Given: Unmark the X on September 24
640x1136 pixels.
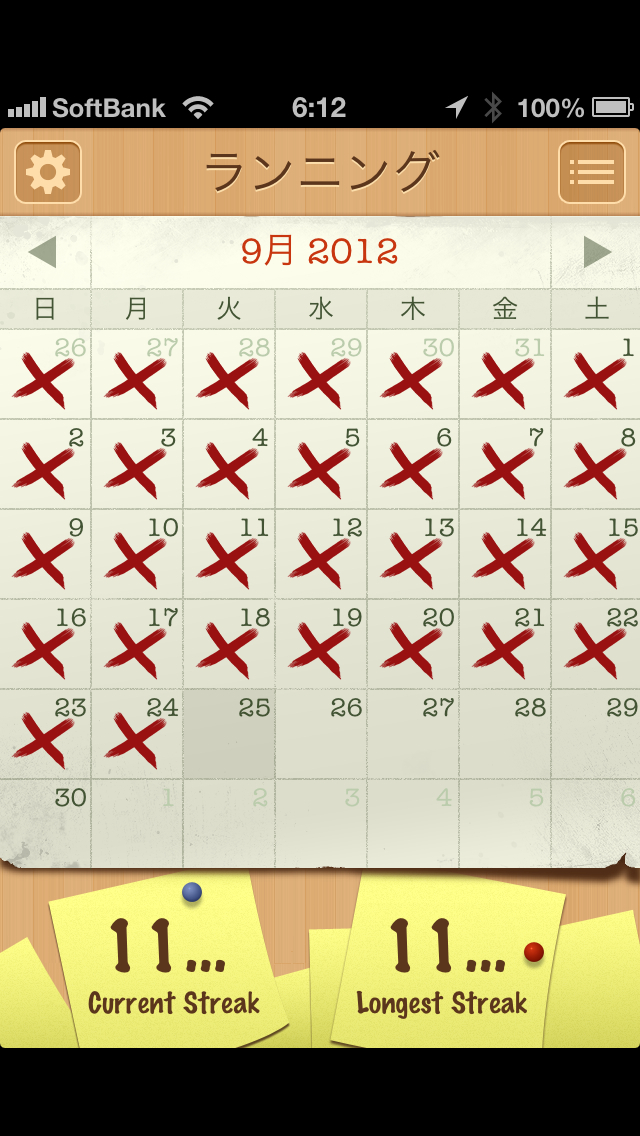Looking at the screenshot, I should (137, 735).
